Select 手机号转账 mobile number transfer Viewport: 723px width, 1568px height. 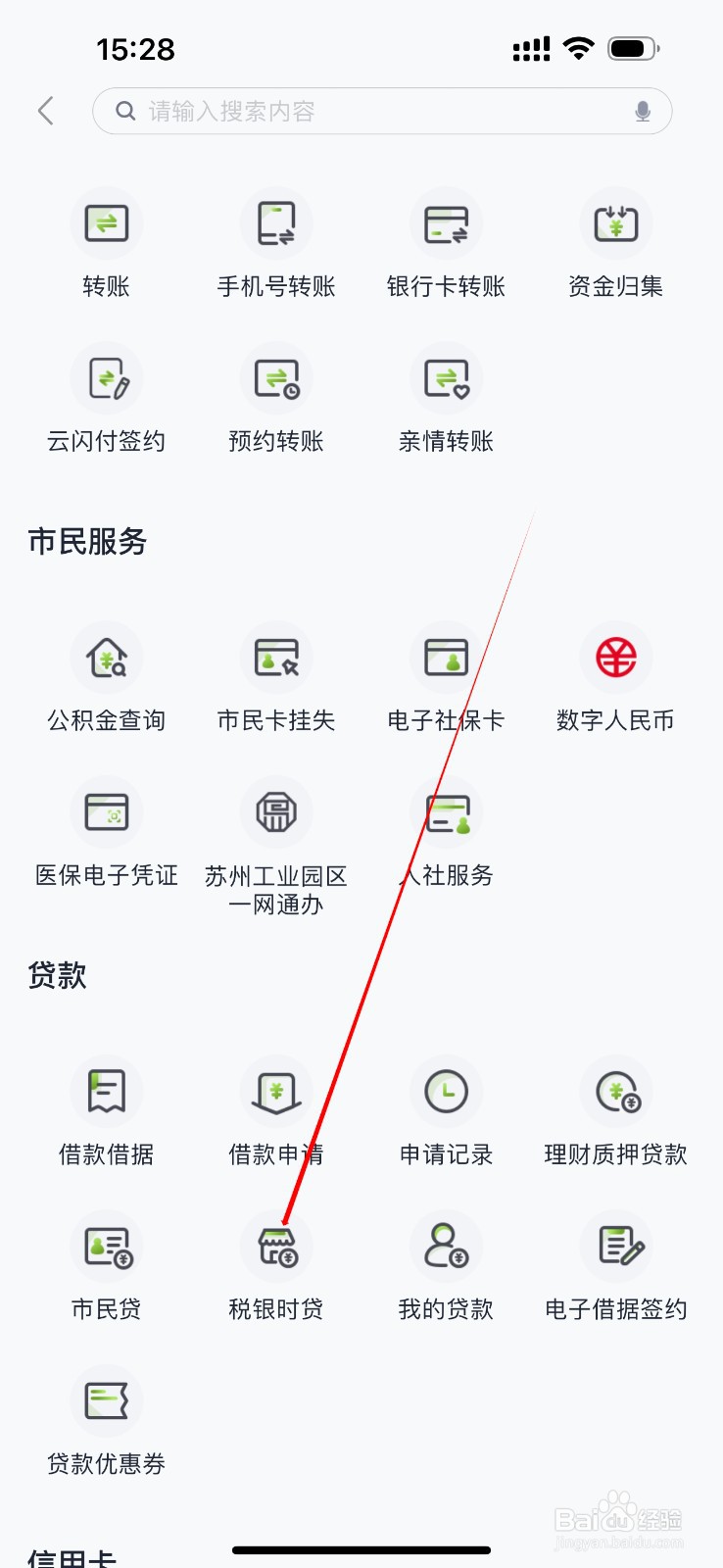276,245
